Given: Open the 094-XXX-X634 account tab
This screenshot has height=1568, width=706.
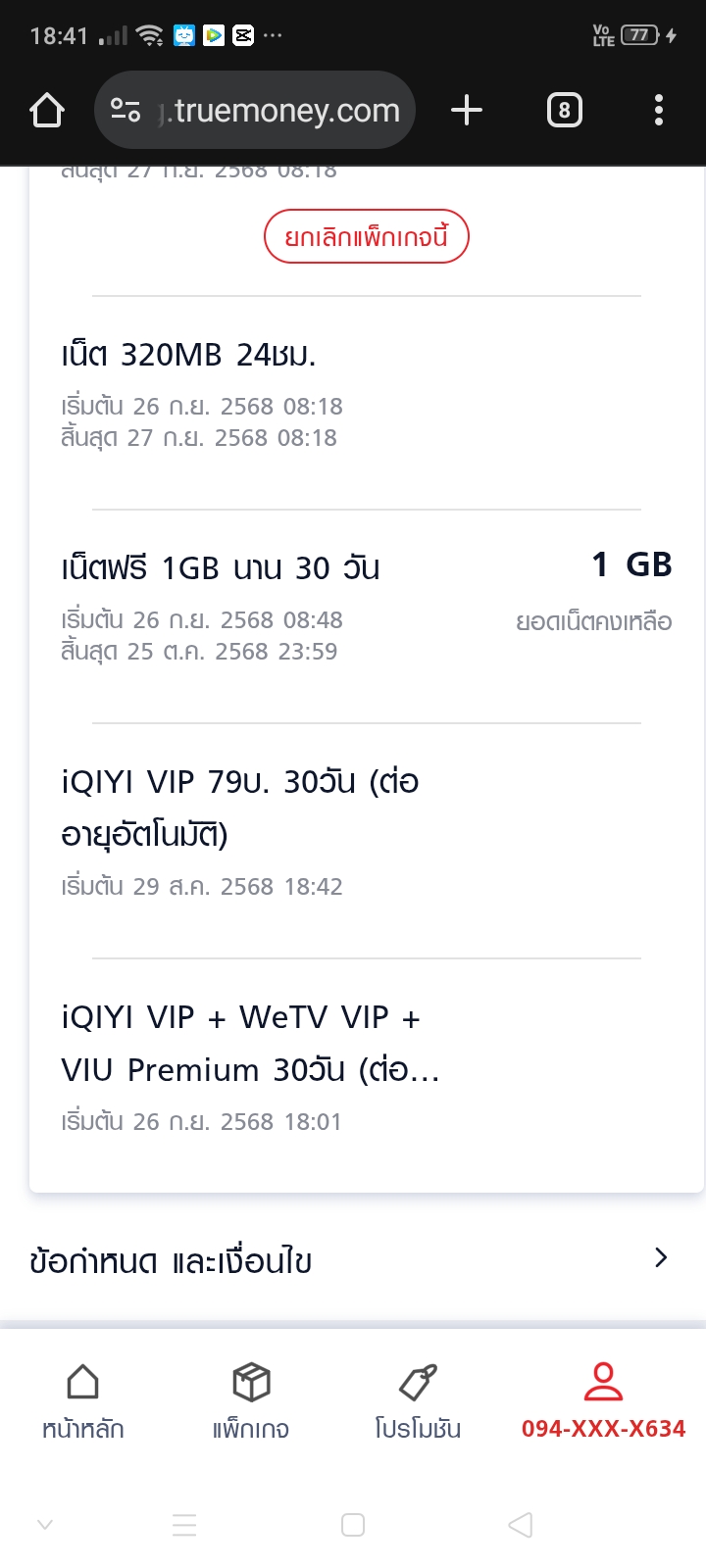Looking at the screenshot, I should [603, 1401].
